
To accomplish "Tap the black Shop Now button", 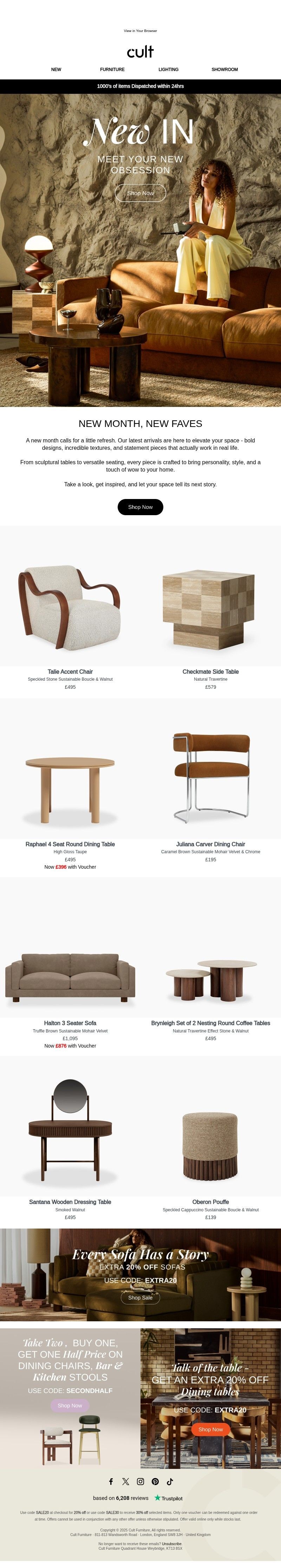I will pyautogui.click(x=140, y=507).
